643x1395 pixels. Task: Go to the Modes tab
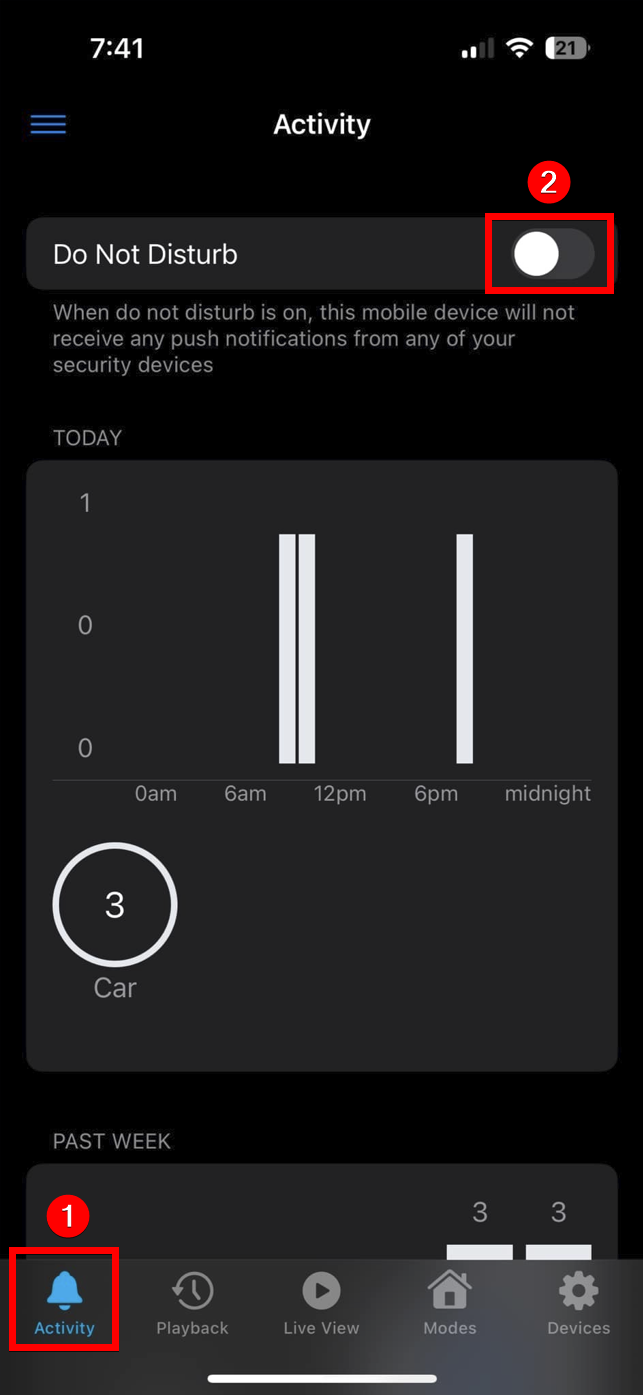[450, 1303]
